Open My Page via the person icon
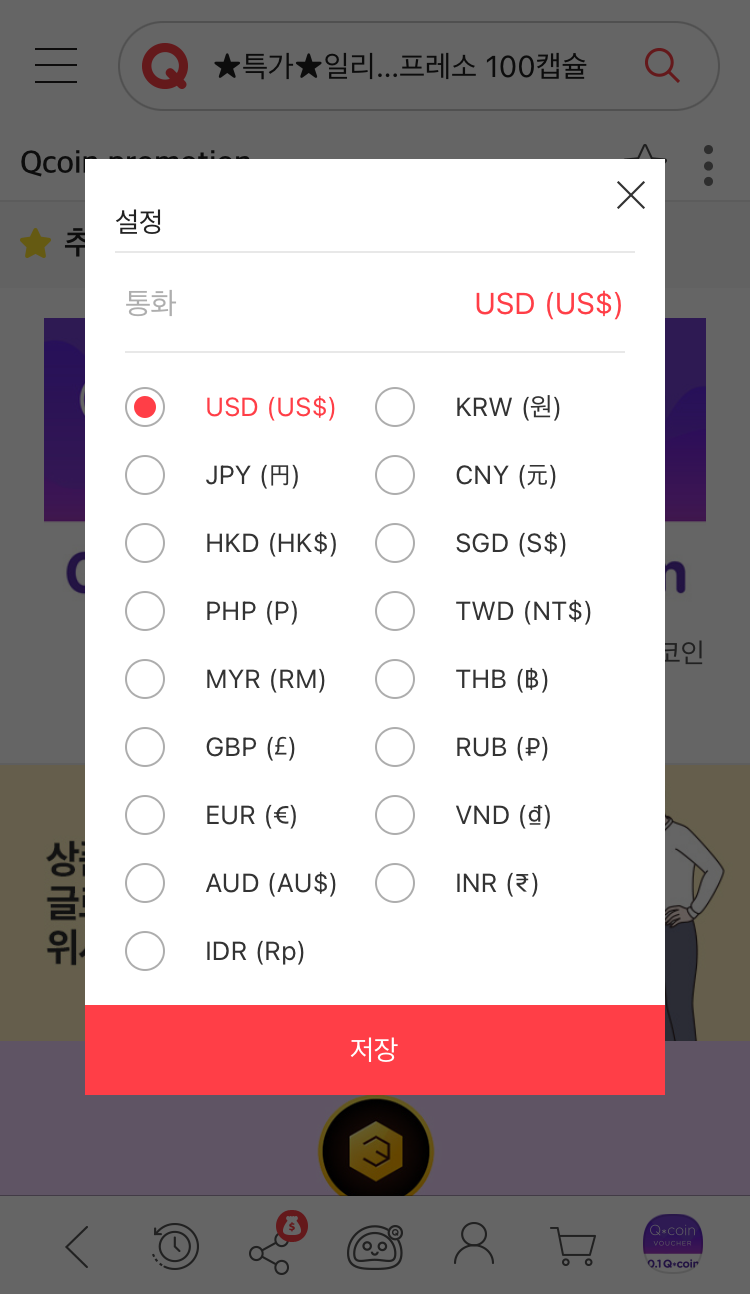The width and height of the screenshot is (750, 1294). 473,1245
